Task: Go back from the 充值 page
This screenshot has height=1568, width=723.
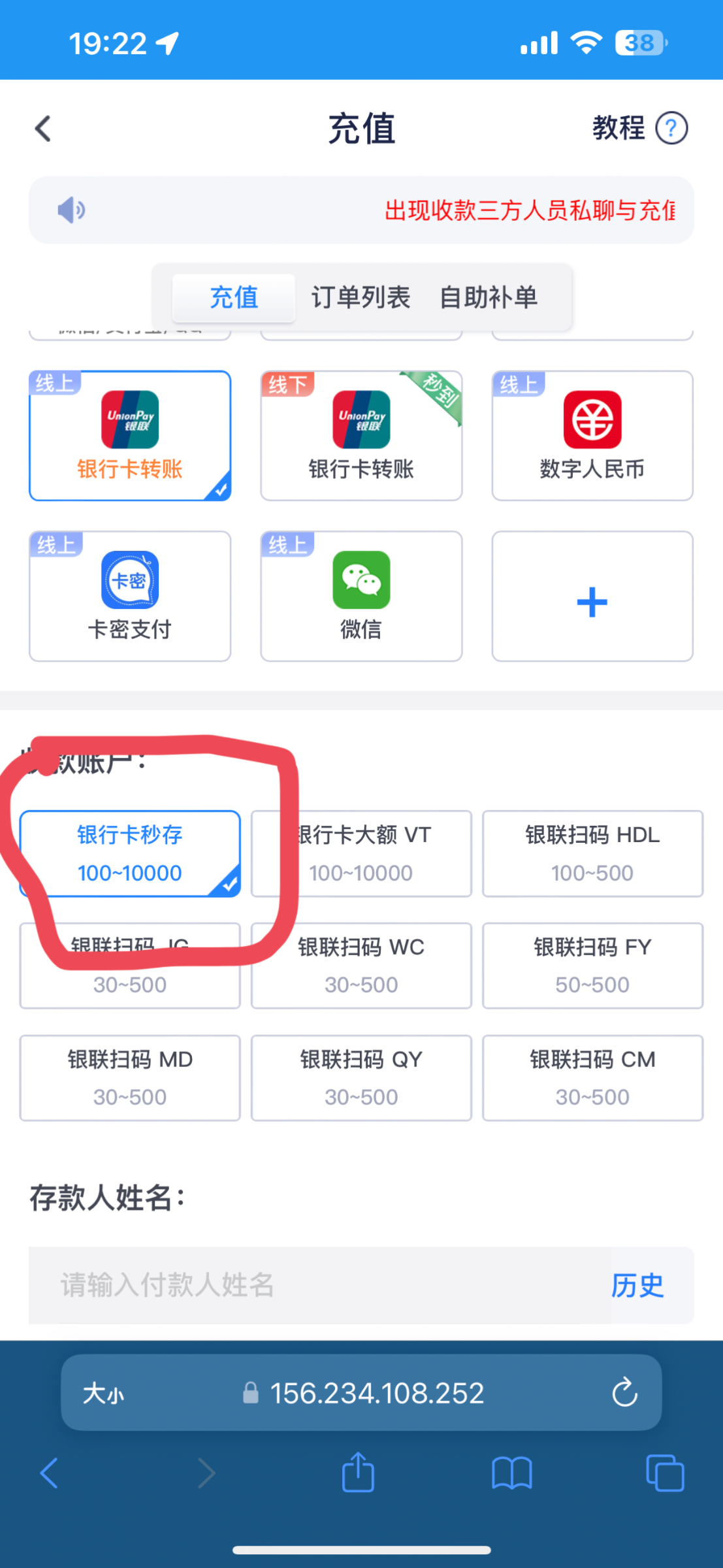Action: 43,128
